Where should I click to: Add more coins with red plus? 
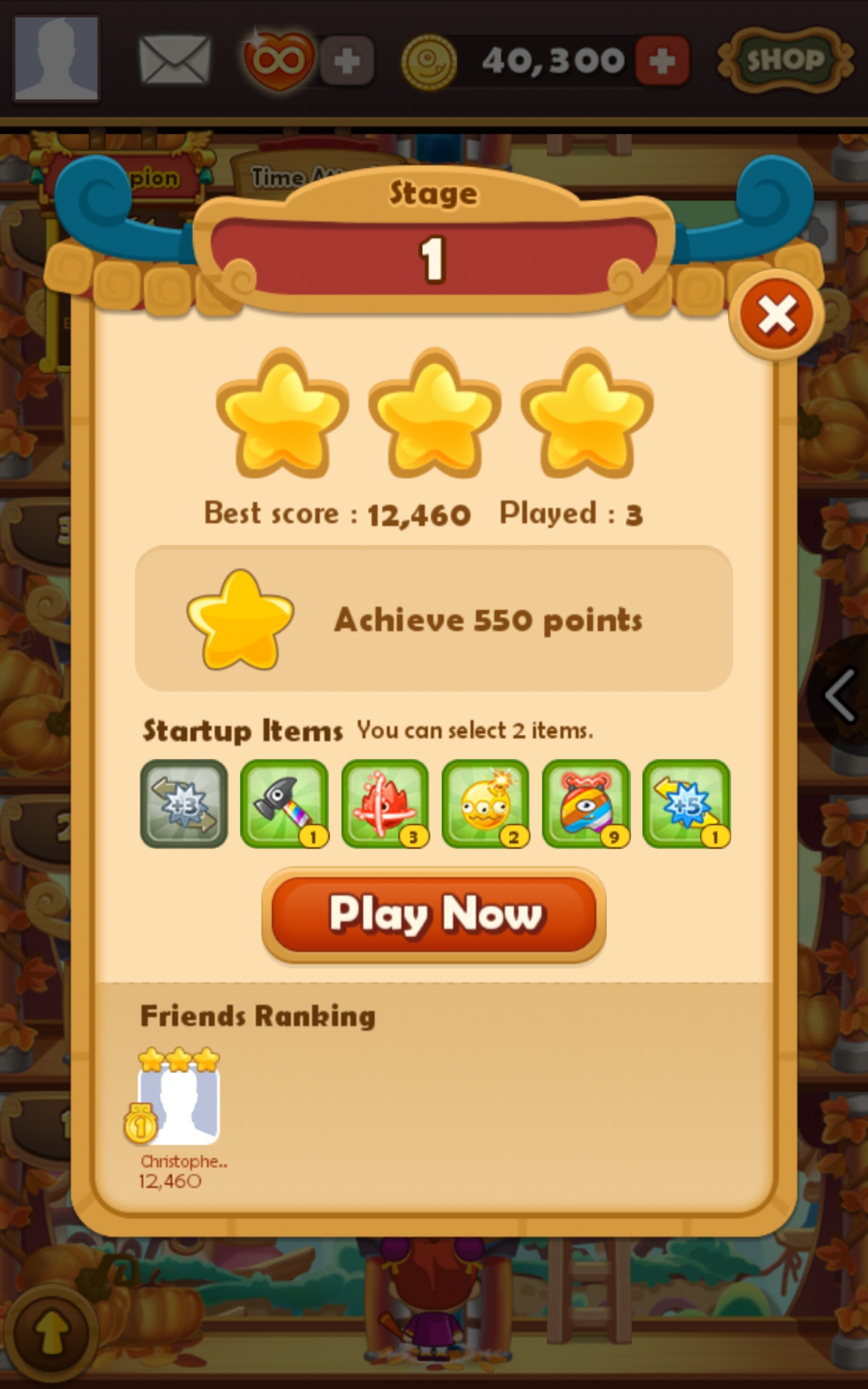point(662,61)
